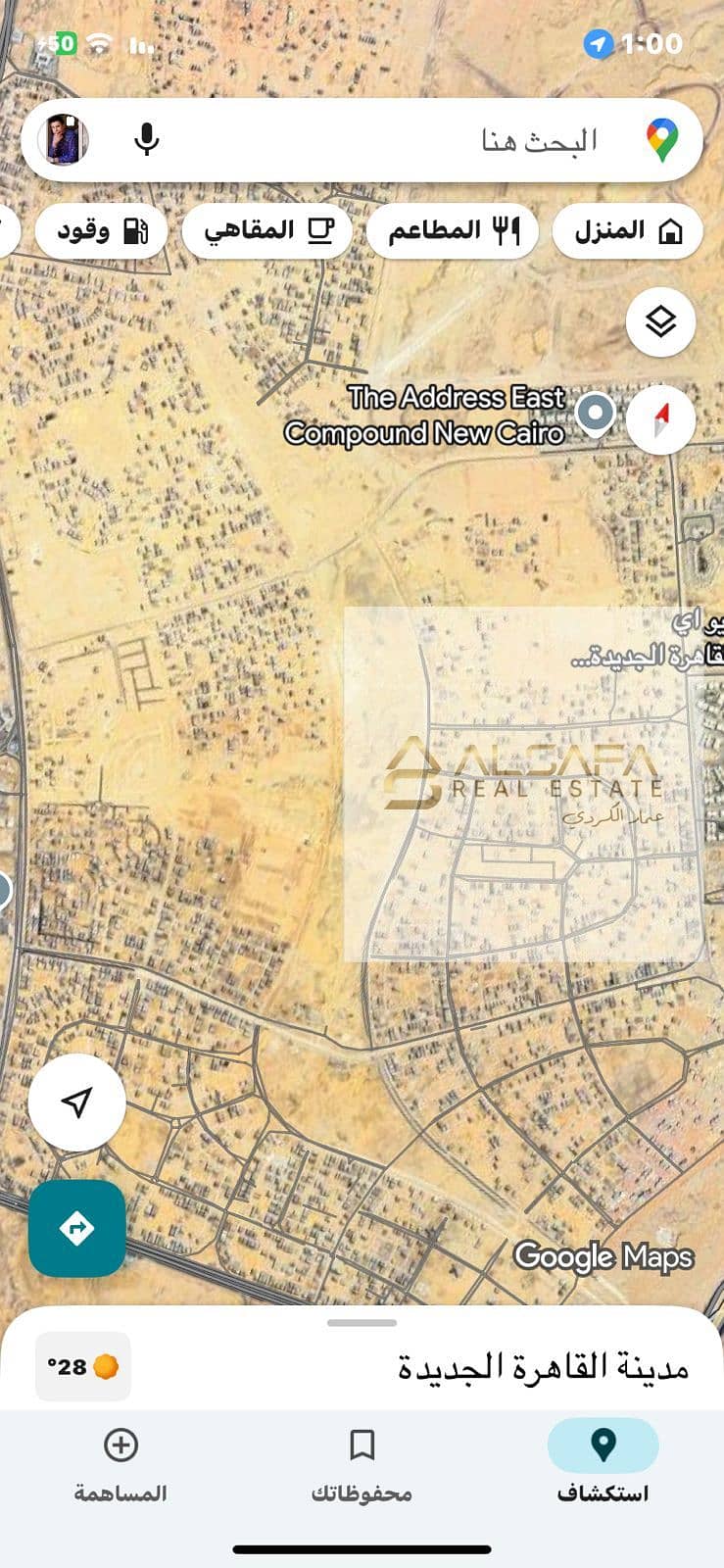The image size is (724, 1568).
Task: Switch to the محفوظاتك (Saved) tab
Action: point(362,1460)
